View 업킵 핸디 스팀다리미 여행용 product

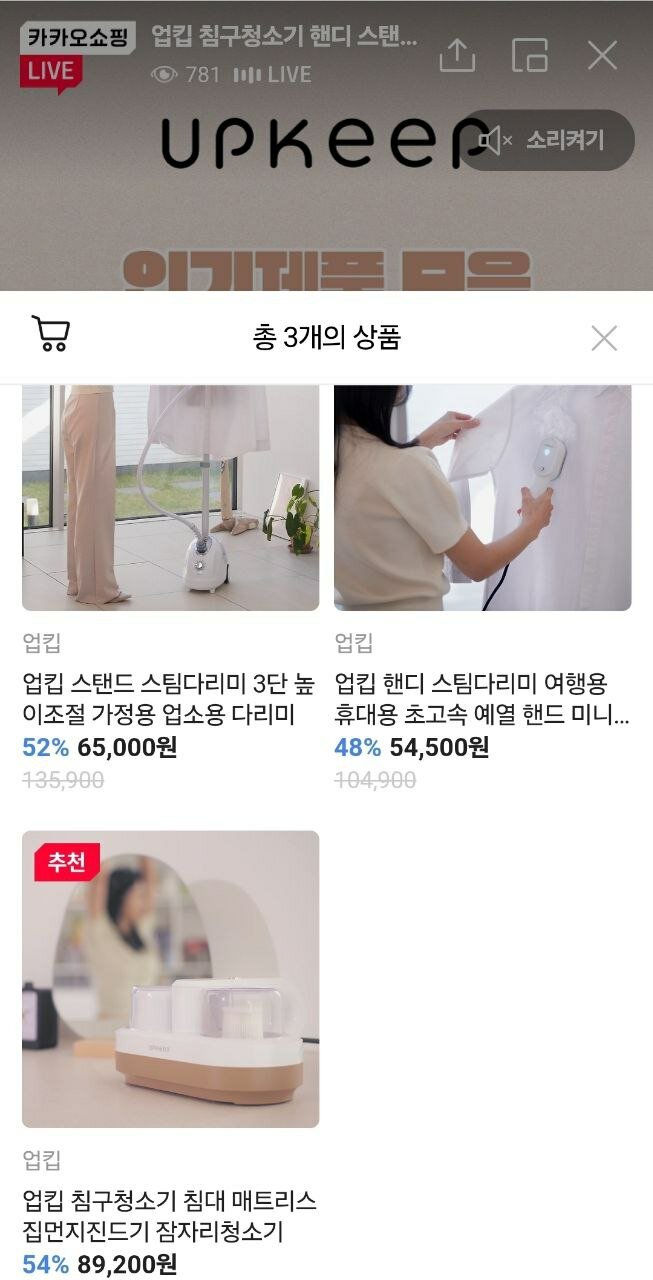[x=482, y=498]
